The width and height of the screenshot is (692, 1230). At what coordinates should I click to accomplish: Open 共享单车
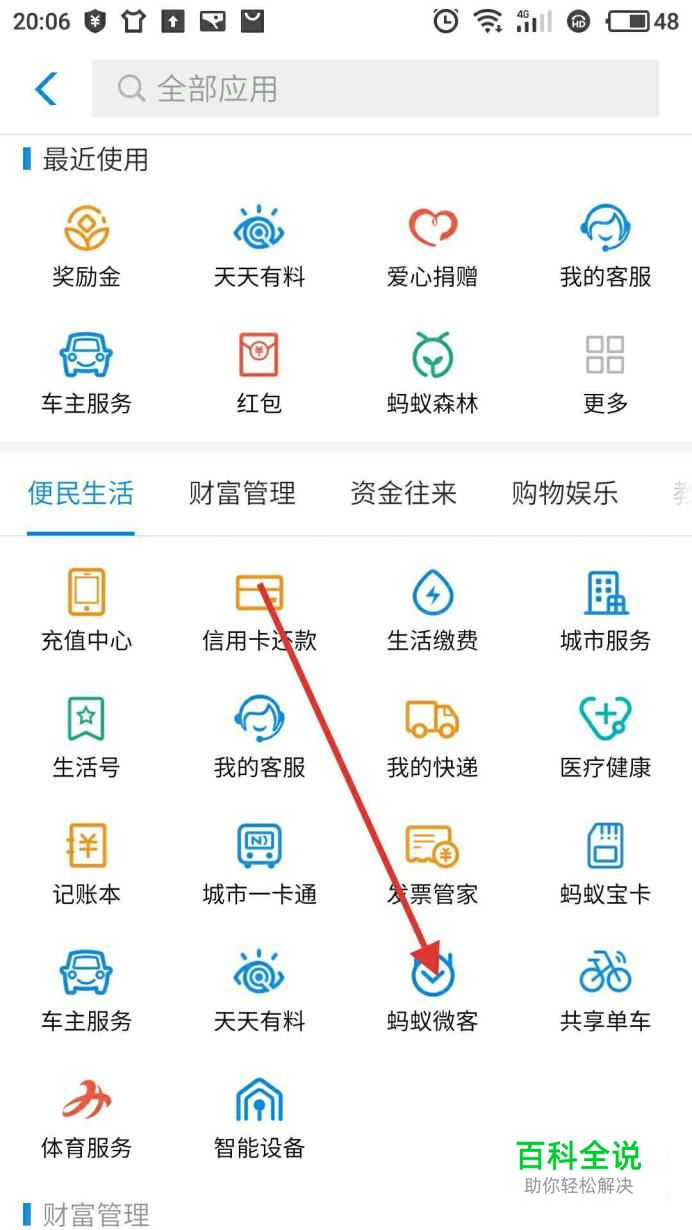click(x=605, y=990)
